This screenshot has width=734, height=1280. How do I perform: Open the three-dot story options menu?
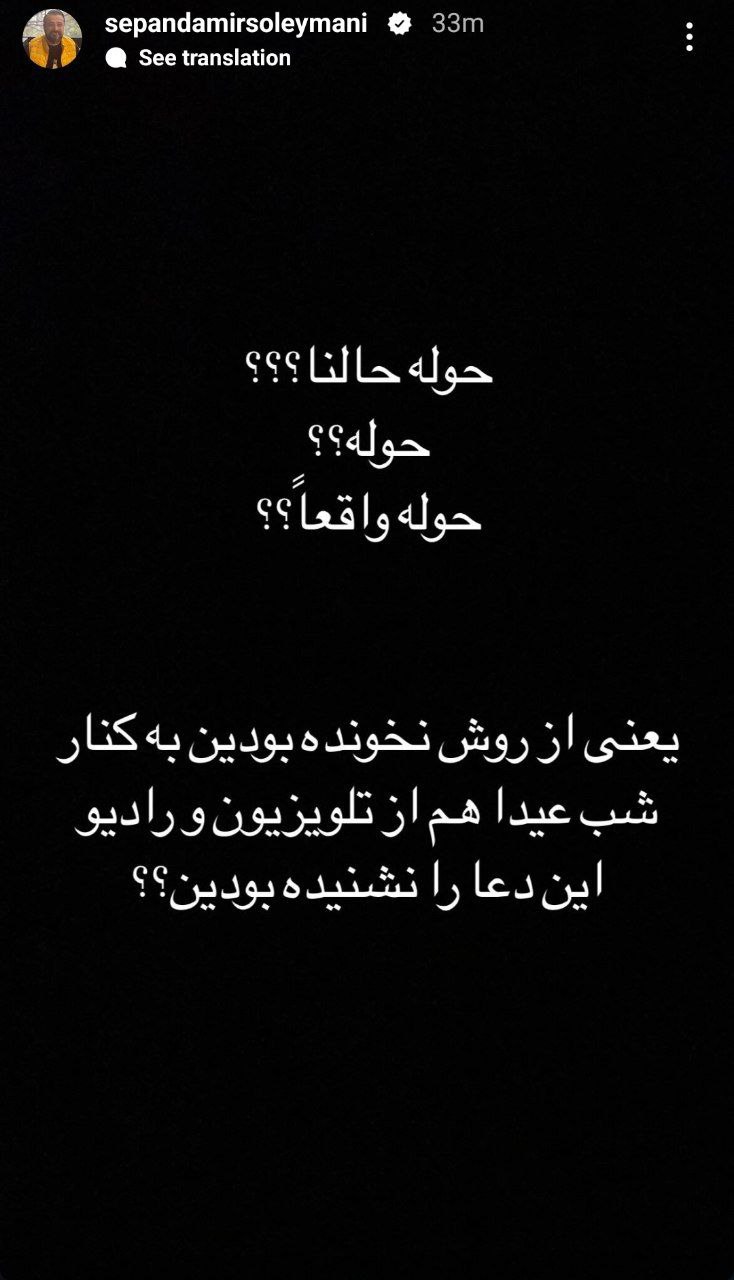(x=689, y=37)
